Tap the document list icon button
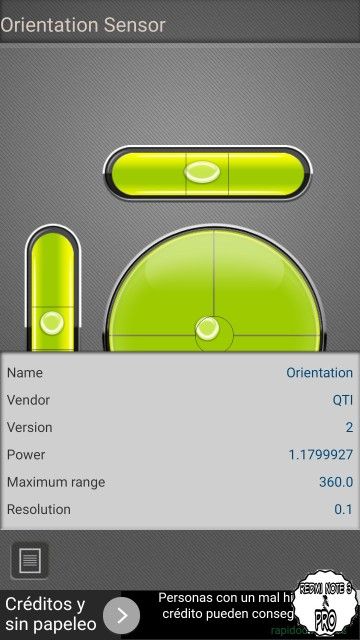360x640 pixels. click(x=30, y=560)
